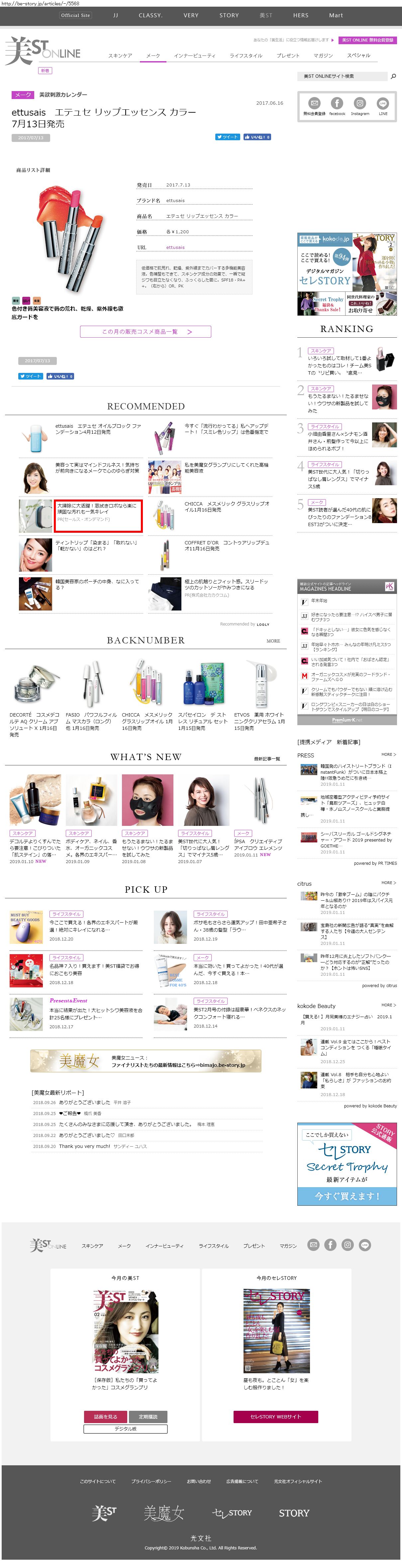Open the スキンケア navigation tab
Viewport: 402px width, 1568px height.
pos(120,56)
